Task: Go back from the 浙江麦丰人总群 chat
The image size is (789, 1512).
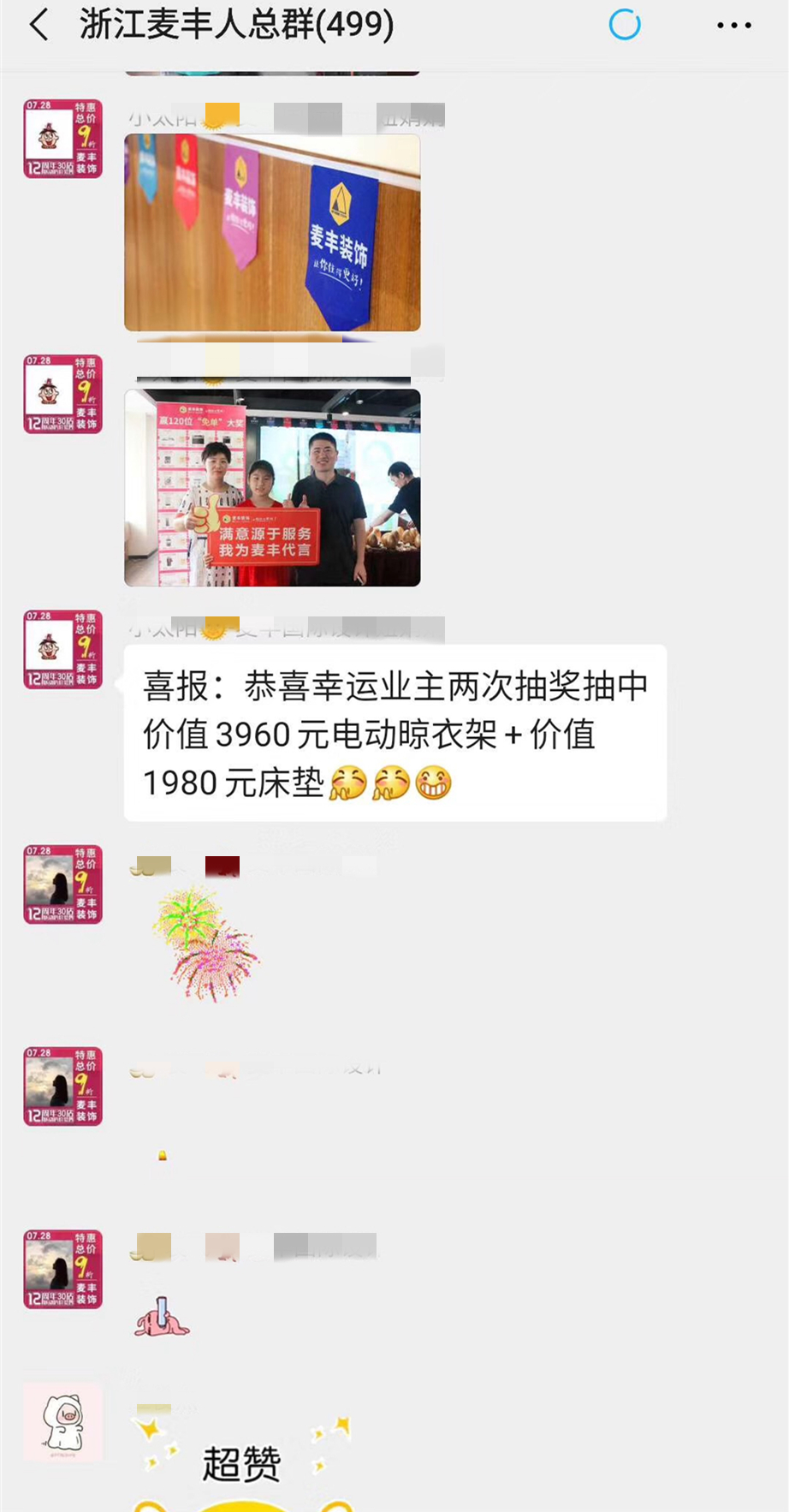Action: (39, 26)
